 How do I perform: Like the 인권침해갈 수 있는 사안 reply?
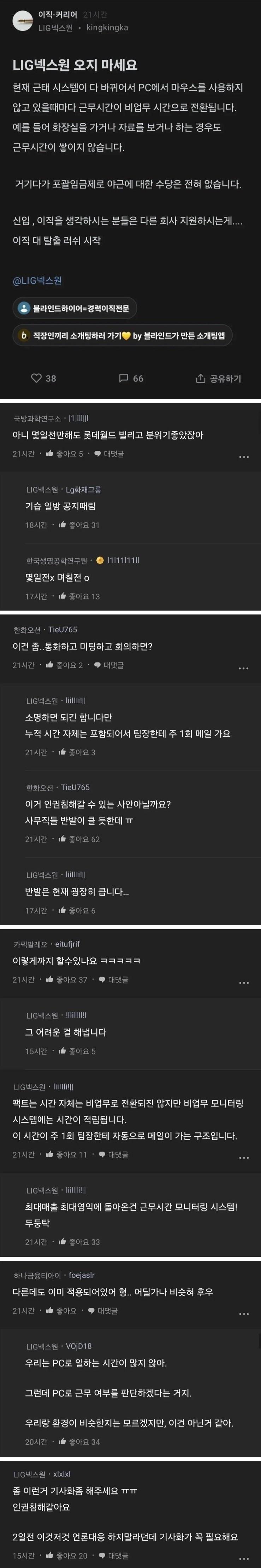tap(78, 839)
